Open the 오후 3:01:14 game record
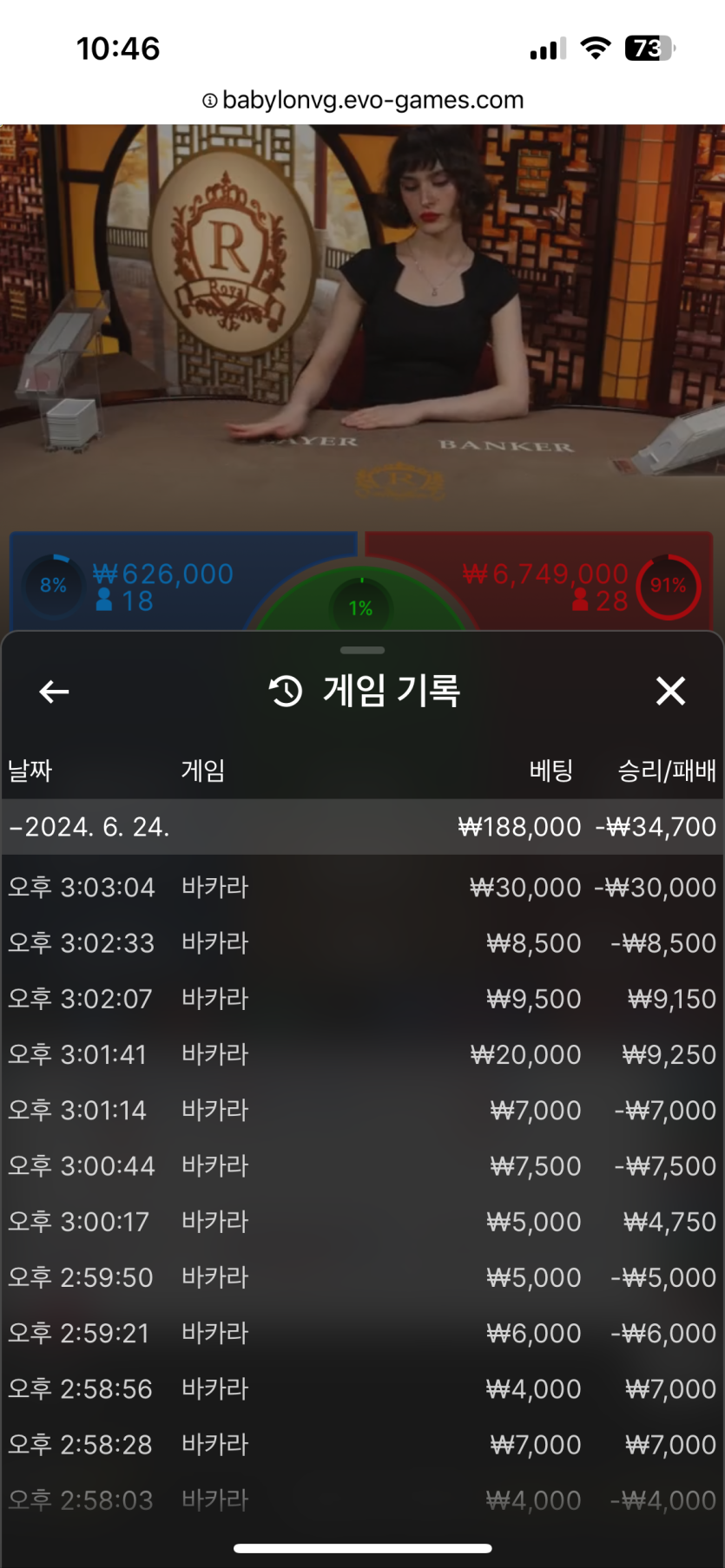This screenshot has width=725, height=1568. tap(362, 1110)
